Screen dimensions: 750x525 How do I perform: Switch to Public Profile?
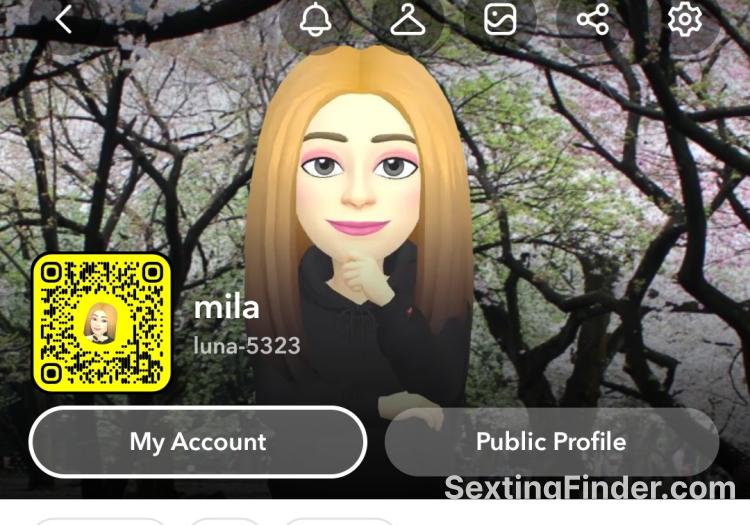(551, 441)
